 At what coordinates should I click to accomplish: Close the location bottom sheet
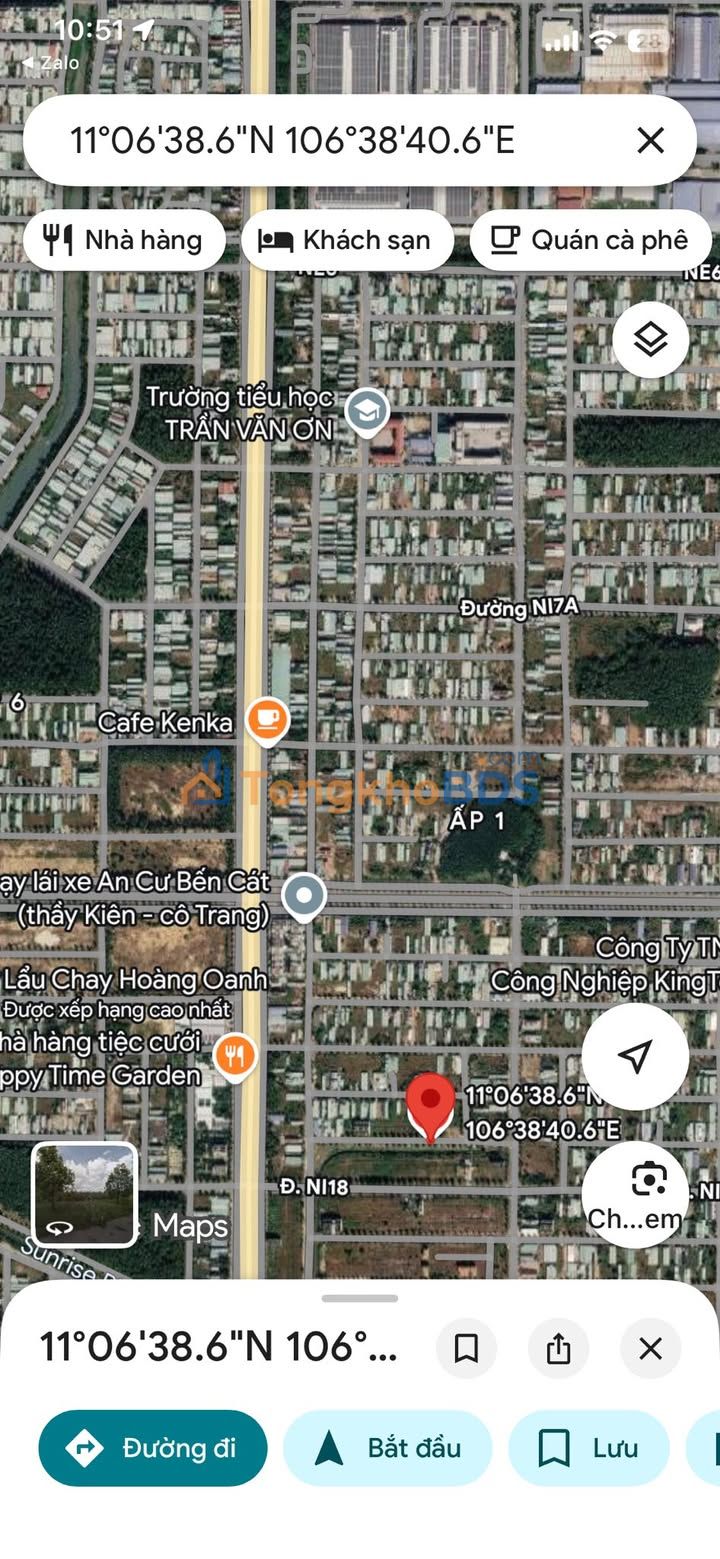coord(650,1348)
